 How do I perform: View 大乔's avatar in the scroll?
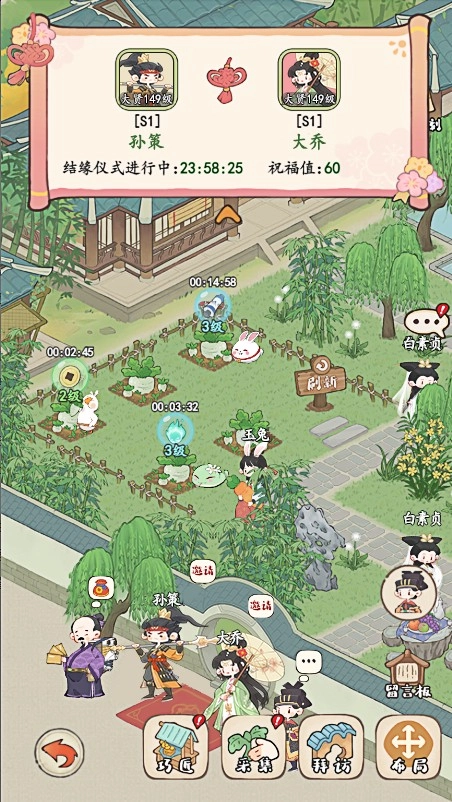(x=309, y=80)
